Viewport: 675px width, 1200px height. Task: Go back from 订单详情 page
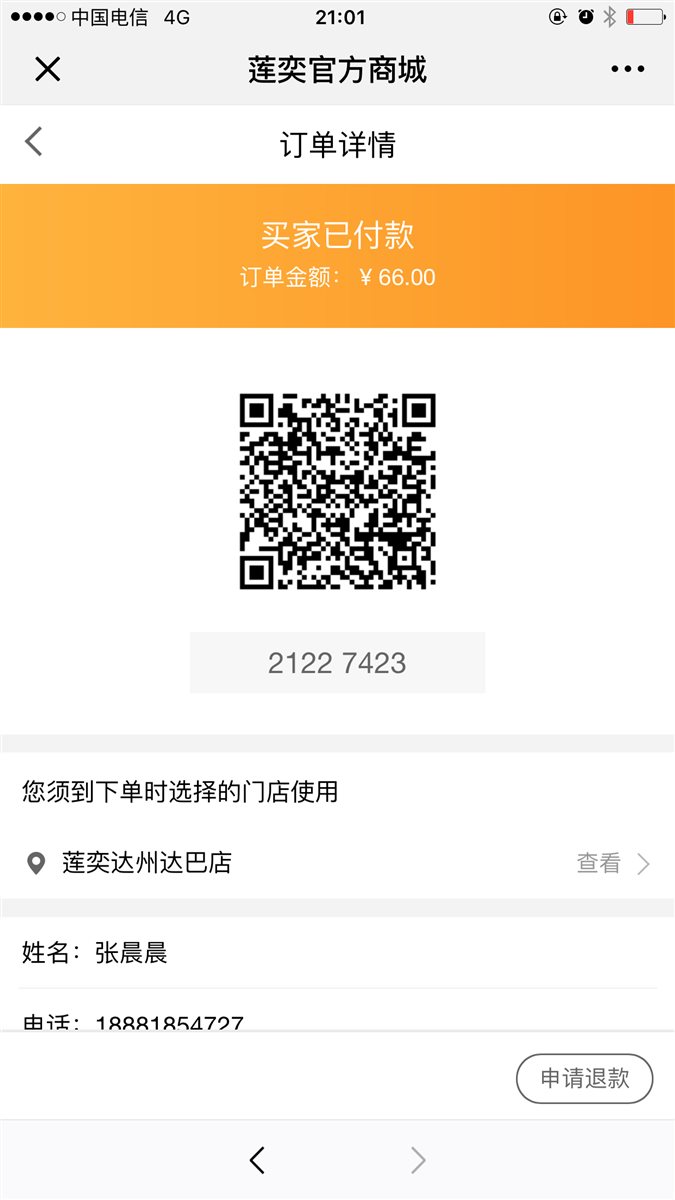(34, 142)
